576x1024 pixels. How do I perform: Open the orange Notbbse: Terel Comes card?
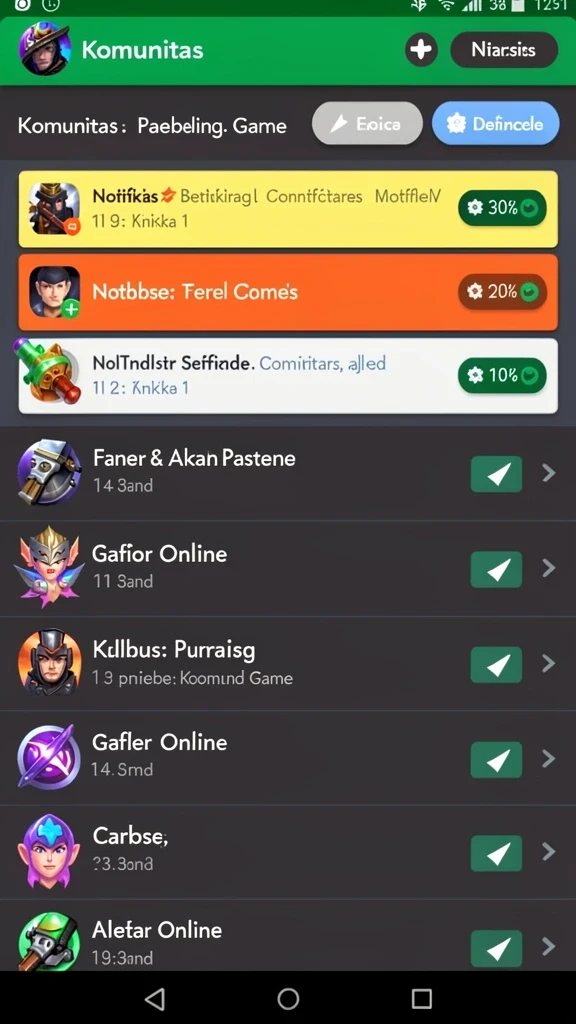click(288, 292)
